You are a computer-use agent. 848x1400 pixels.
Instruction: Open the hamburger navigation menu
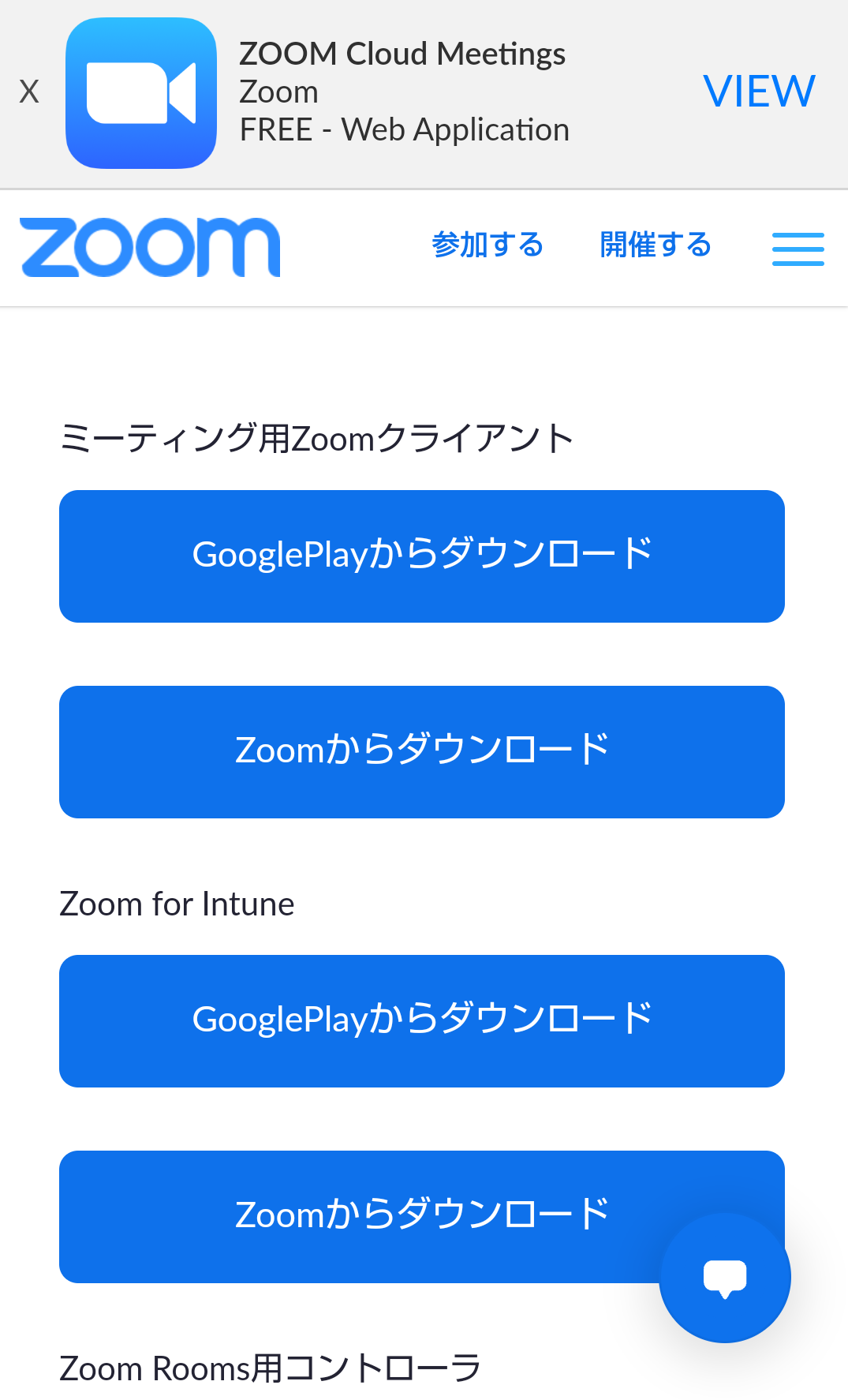tap(798, 247)
